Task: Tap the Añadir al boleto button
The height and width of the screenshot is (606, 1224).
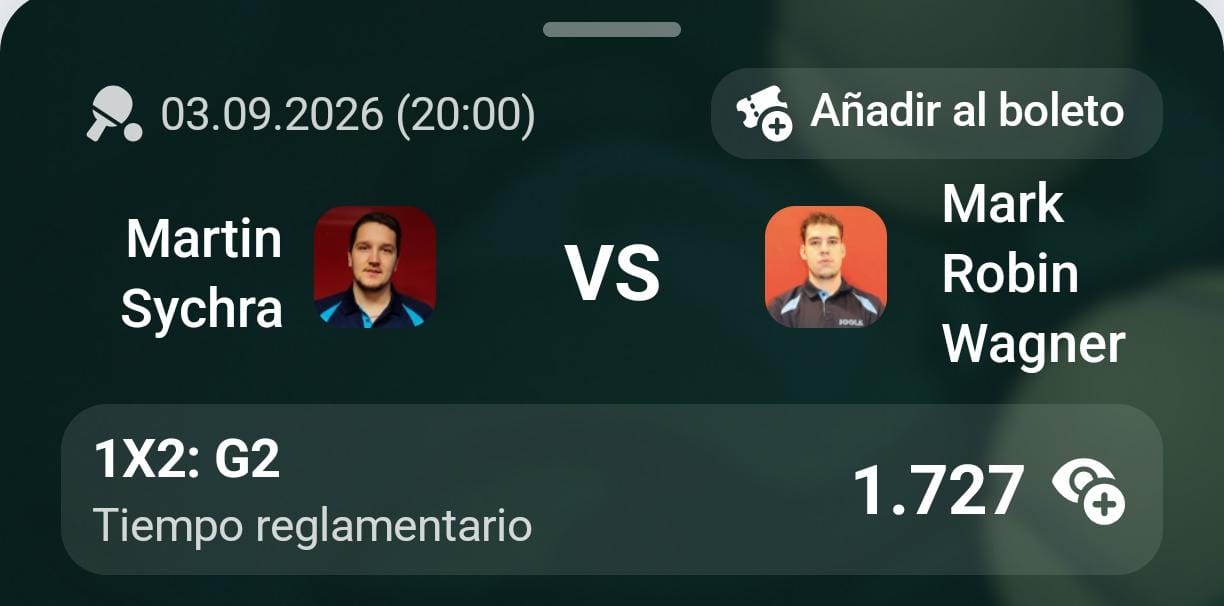Action: pyautogui.click(x=936, y=112)
